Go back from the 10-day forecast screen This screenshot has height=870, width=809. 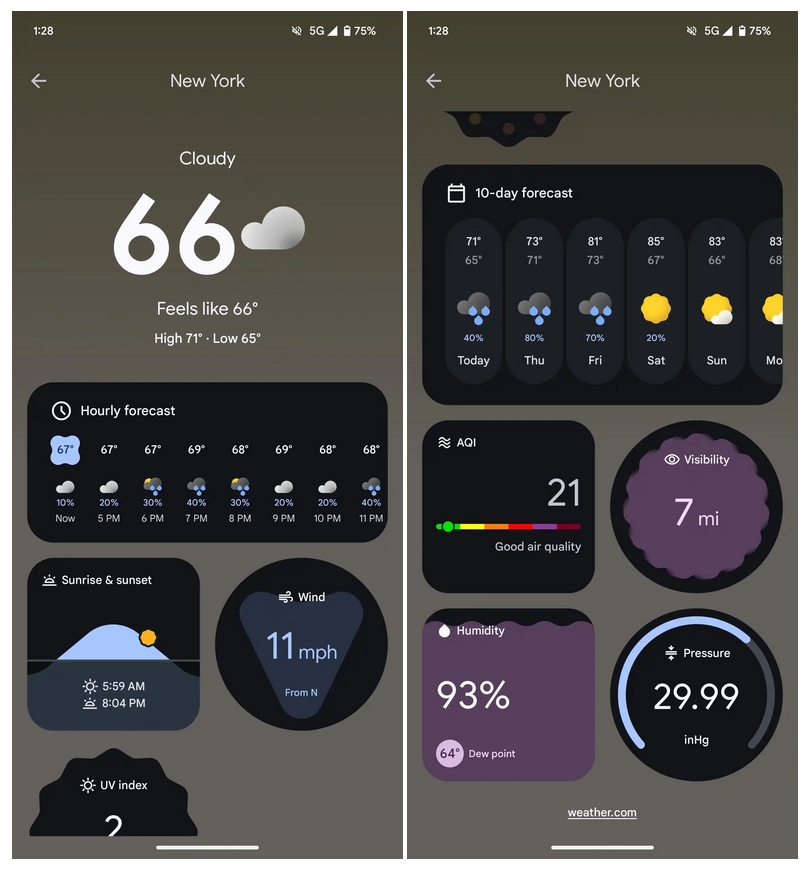tap(434, 81)
